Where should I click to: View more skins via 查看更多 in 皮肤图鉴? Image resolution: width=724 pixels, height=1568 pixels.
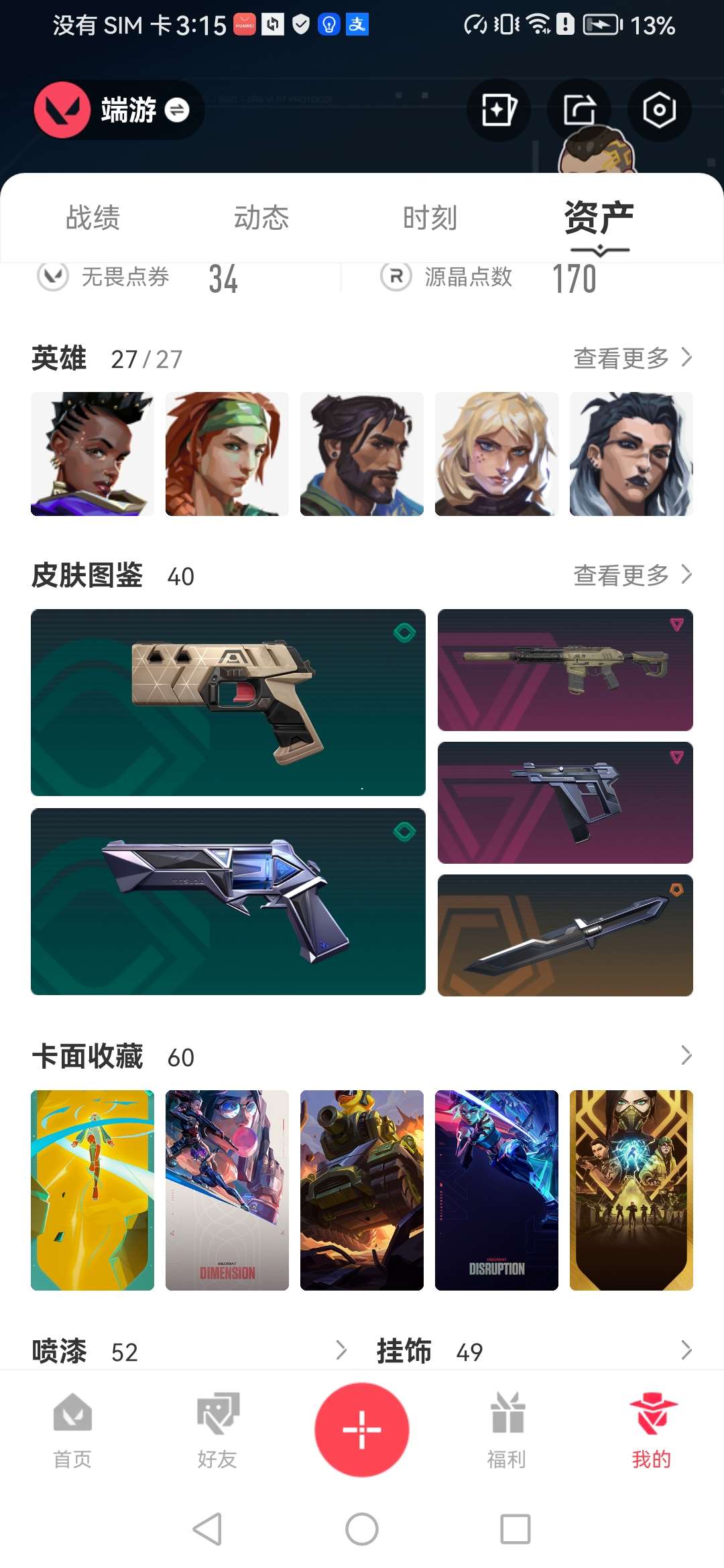coord(632,575)
